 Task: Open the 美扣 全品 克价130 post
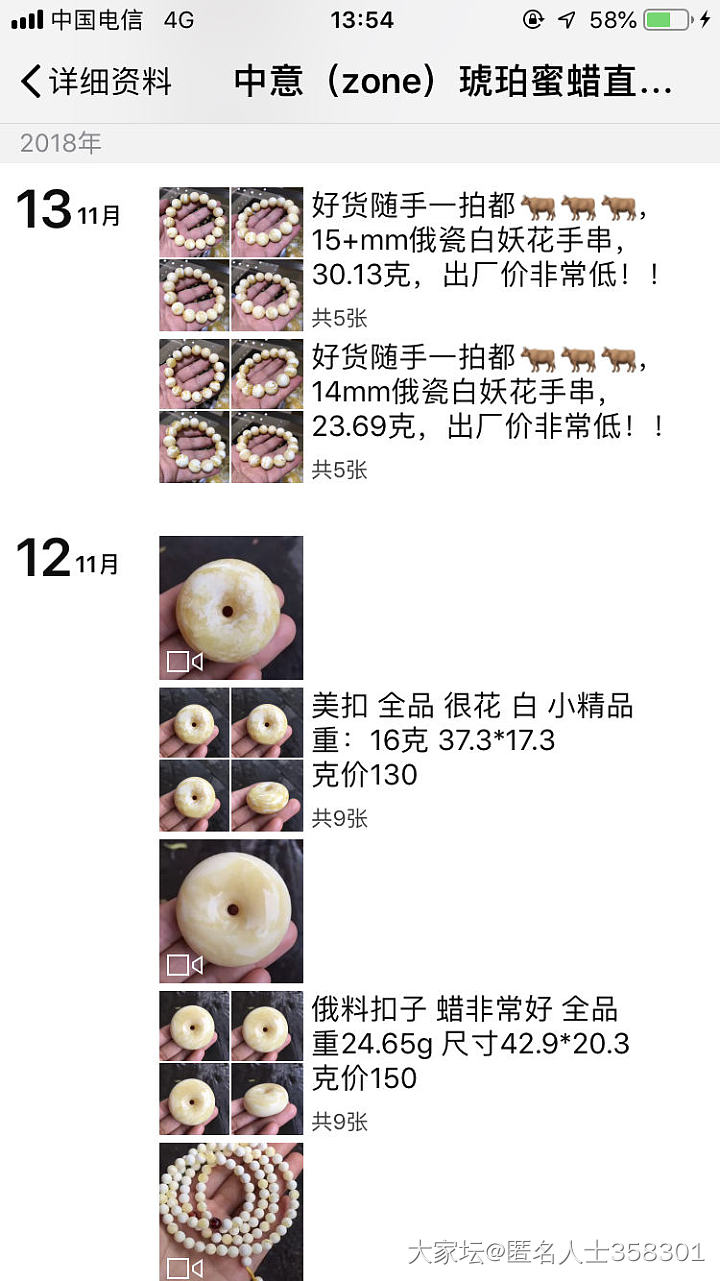(x=471, y=741)
